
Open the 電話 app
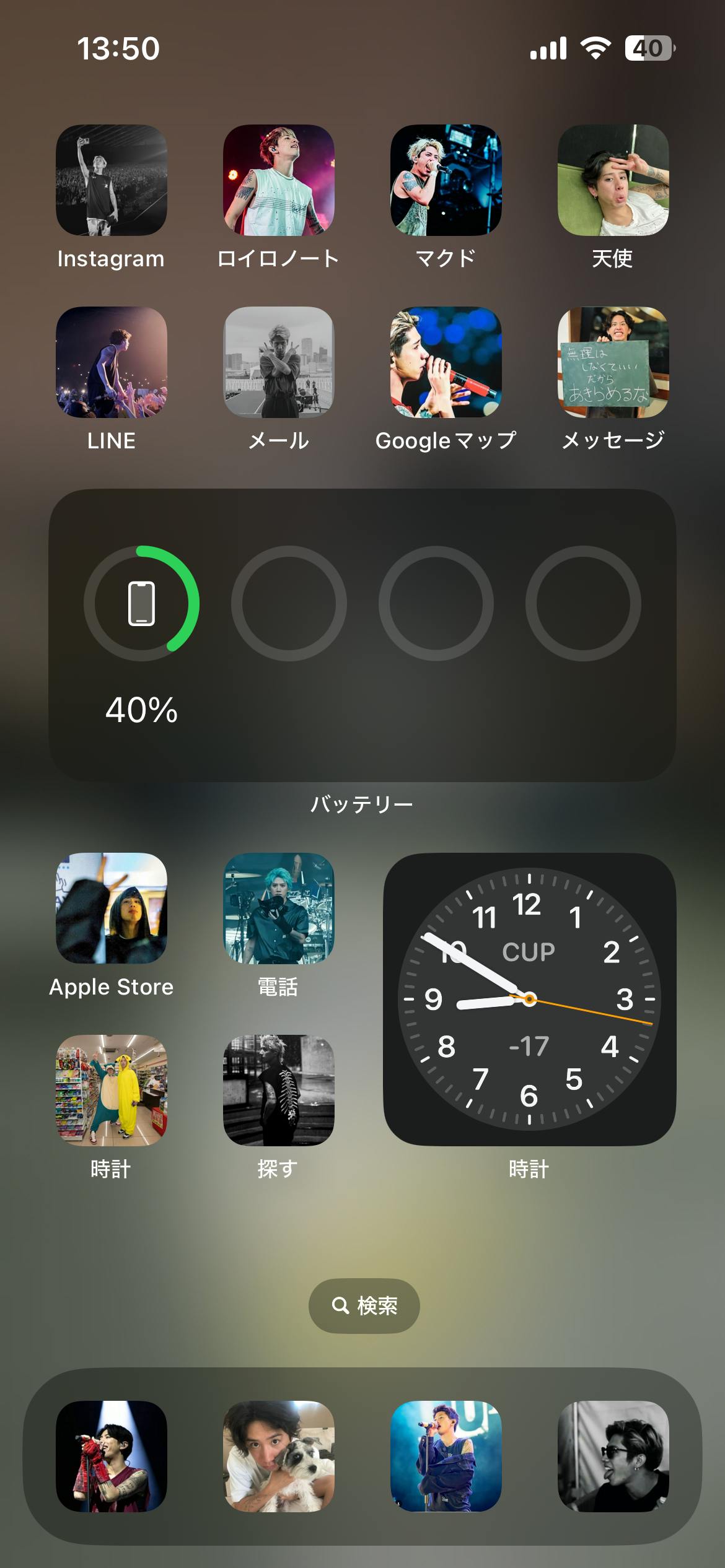click(x=279, y=908)
